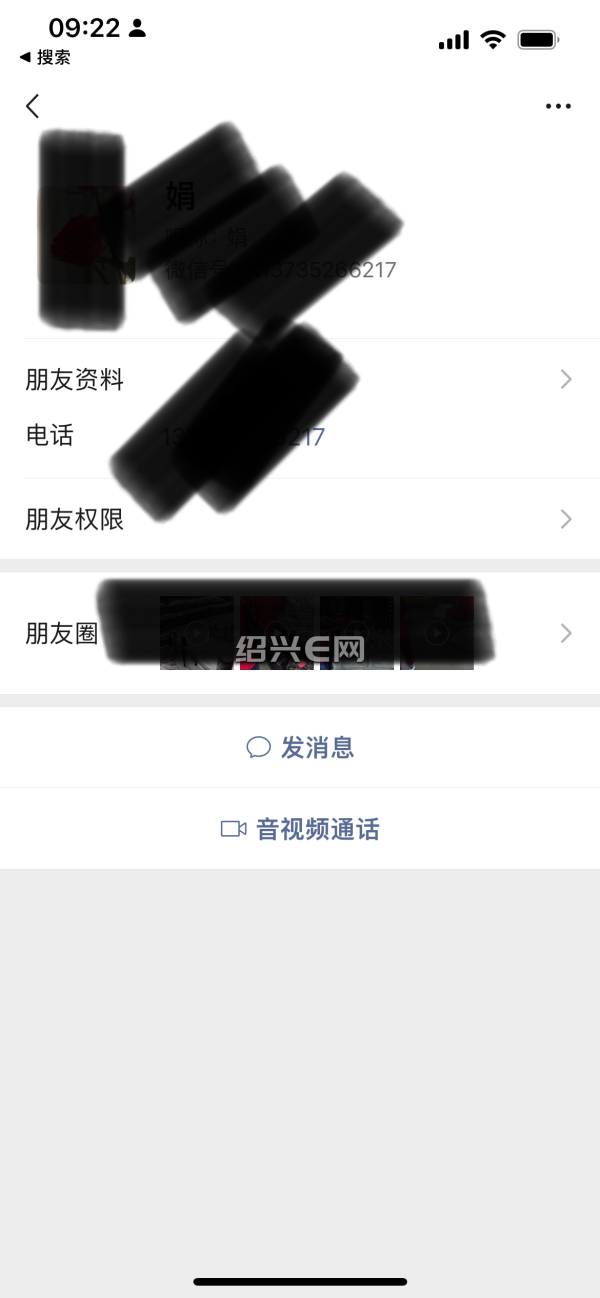View this contact's 朋友圈 moments
This screenshot has width=600, height=1298.
(300, 633)
